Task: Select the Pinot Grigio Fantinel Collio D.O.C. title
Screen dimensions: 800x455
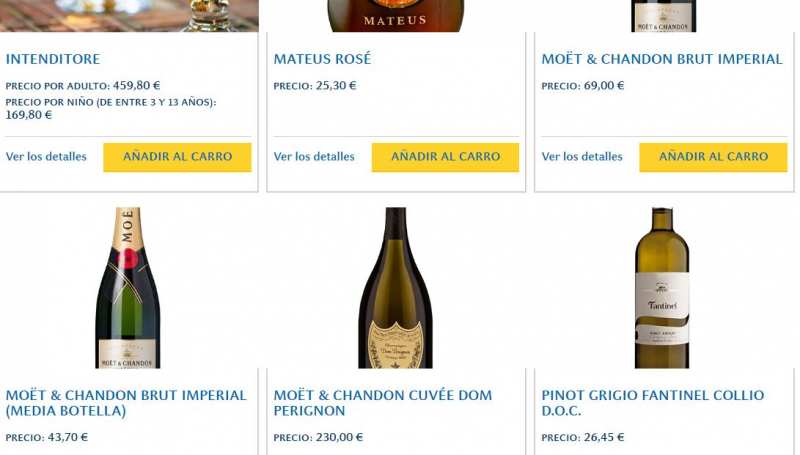Action: [x=653, y=402]
